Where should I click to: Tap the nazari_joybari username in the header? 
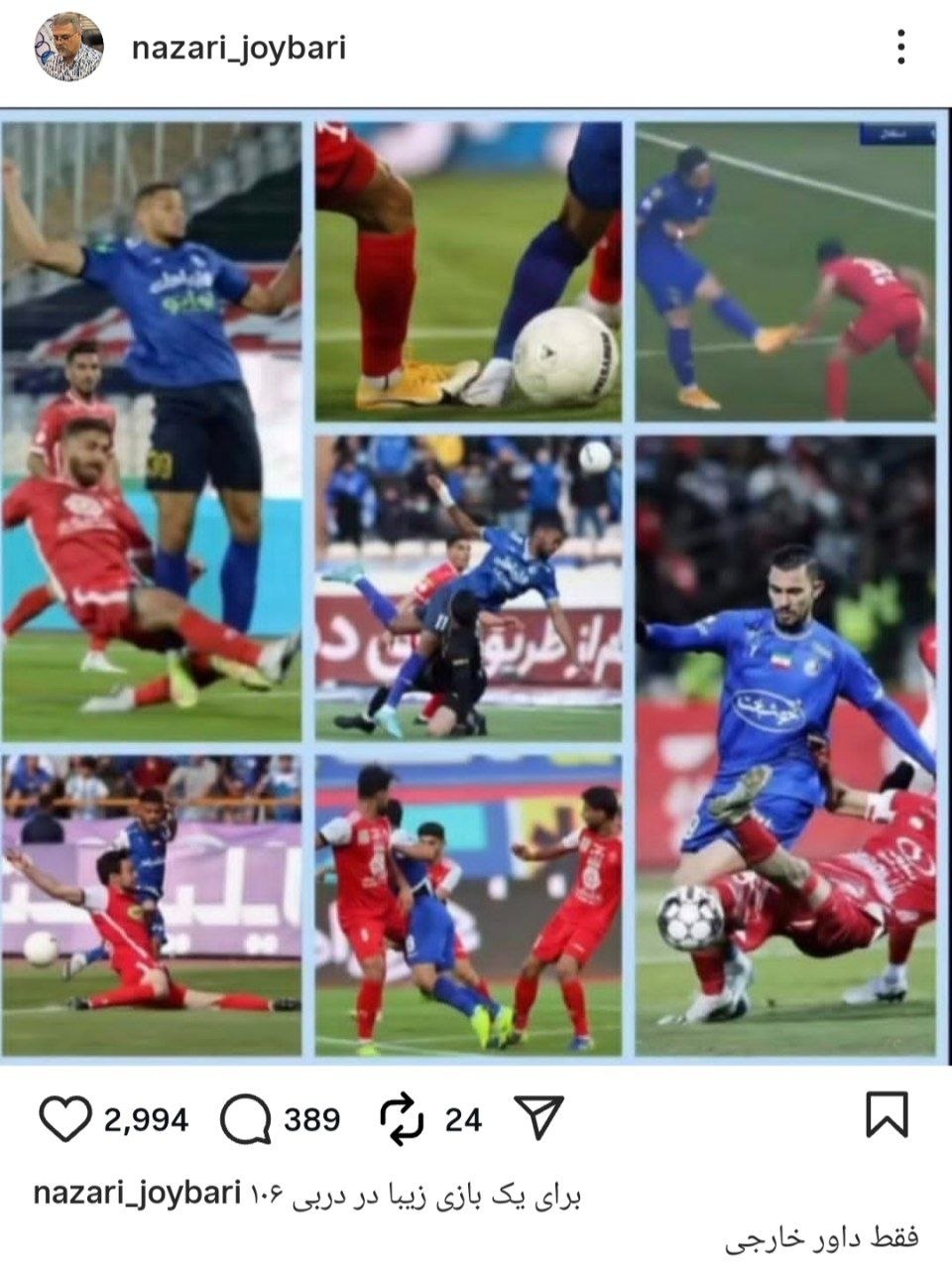[x=239, y=48]
